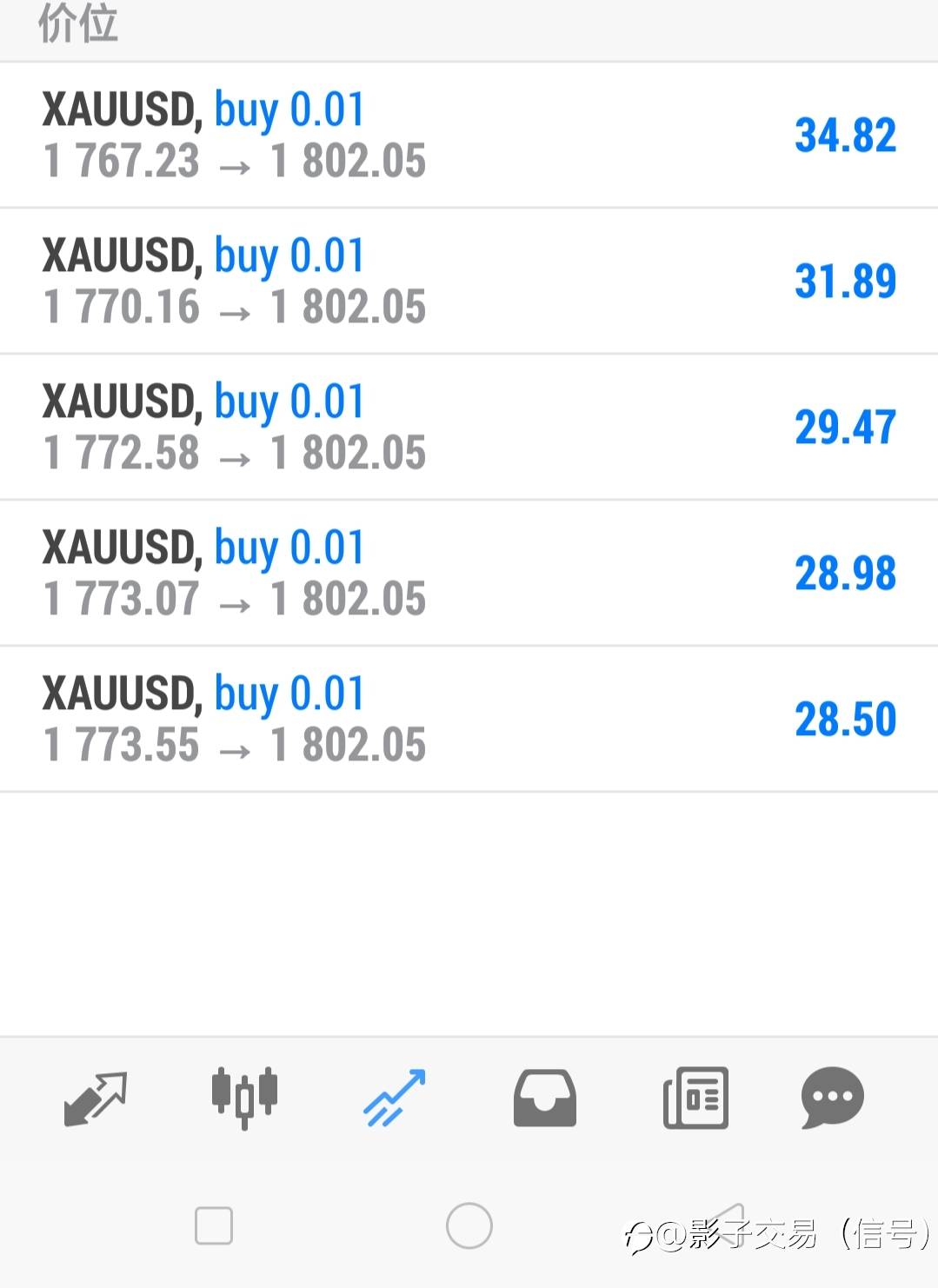The image size is (938, 1288).
Task: Open the XAUUSD position opened at 1 770.16
Action: point(469,282)
